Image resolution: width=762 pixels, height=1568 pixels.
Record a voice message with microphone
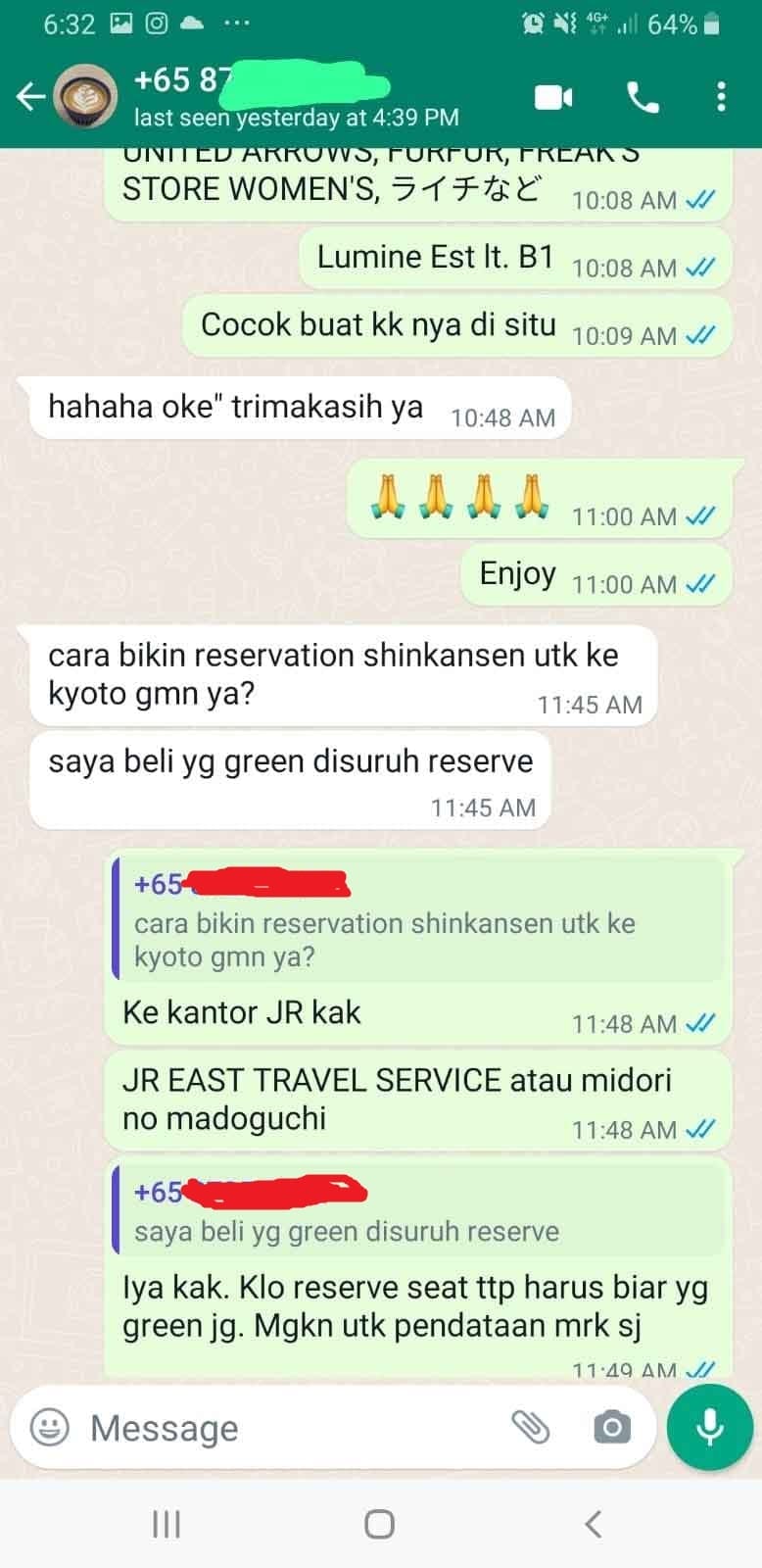coord(709,1427)
